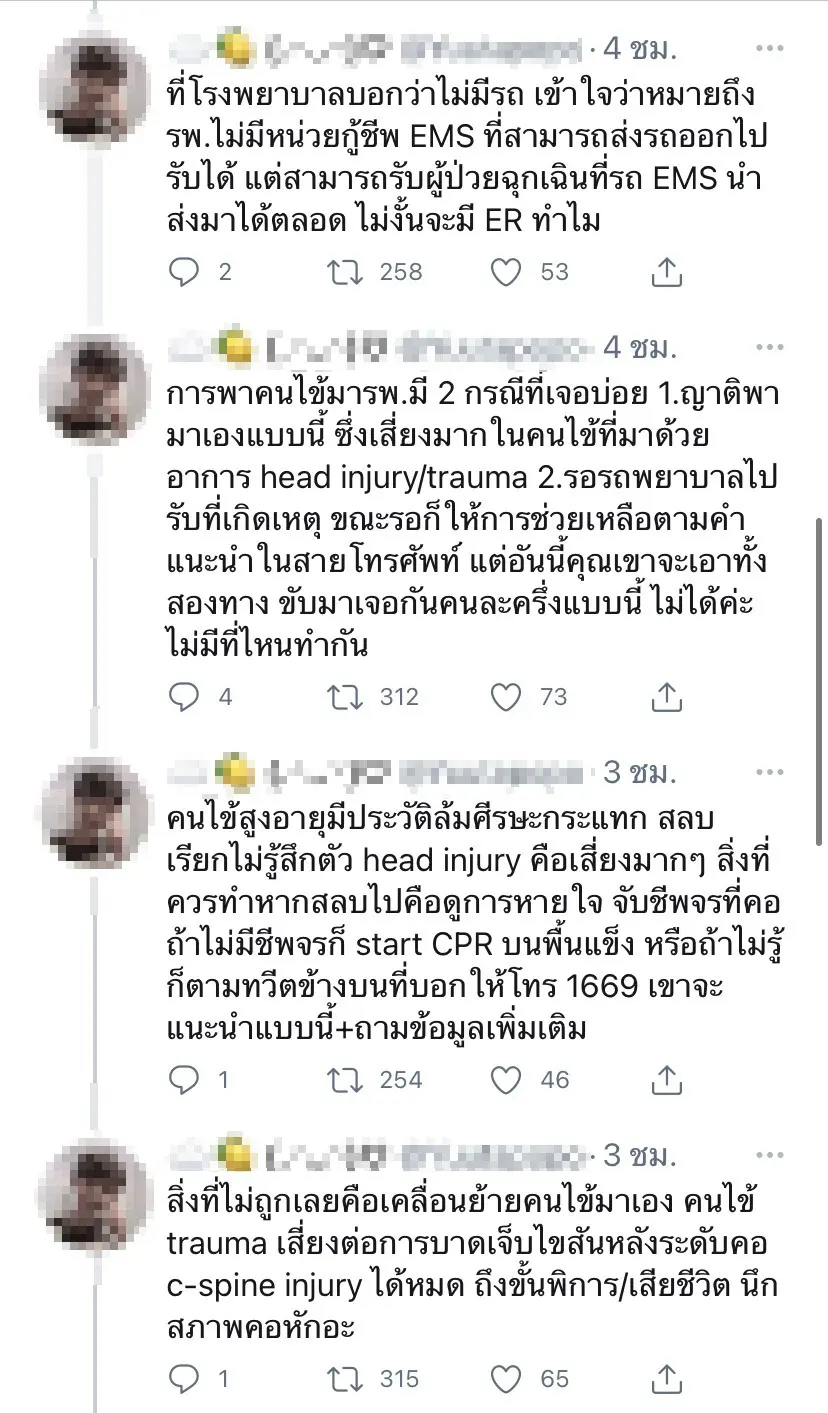The width and height of the screenshot is (828, 1413).
Task: Like the tweet with 46 likes
Action: 508,1080
